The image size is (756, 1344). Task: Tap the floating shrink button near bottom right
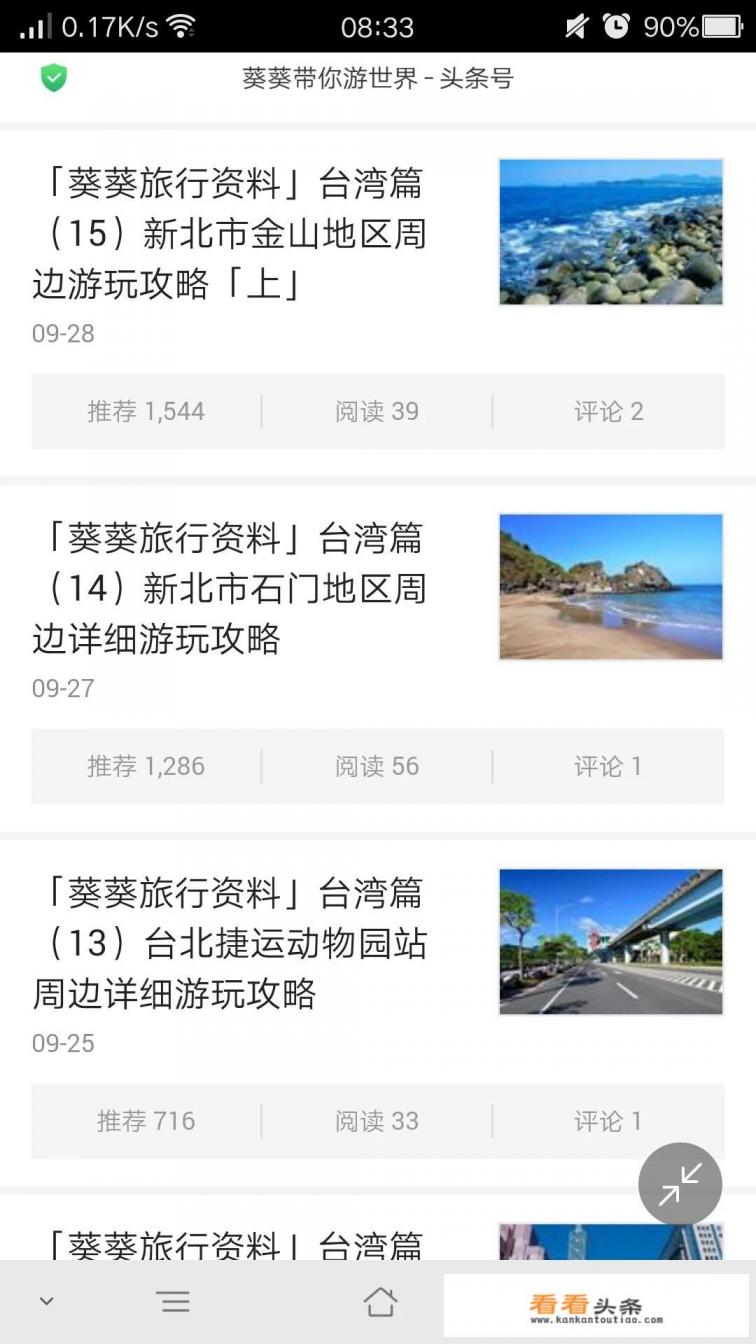[680, 1184]
